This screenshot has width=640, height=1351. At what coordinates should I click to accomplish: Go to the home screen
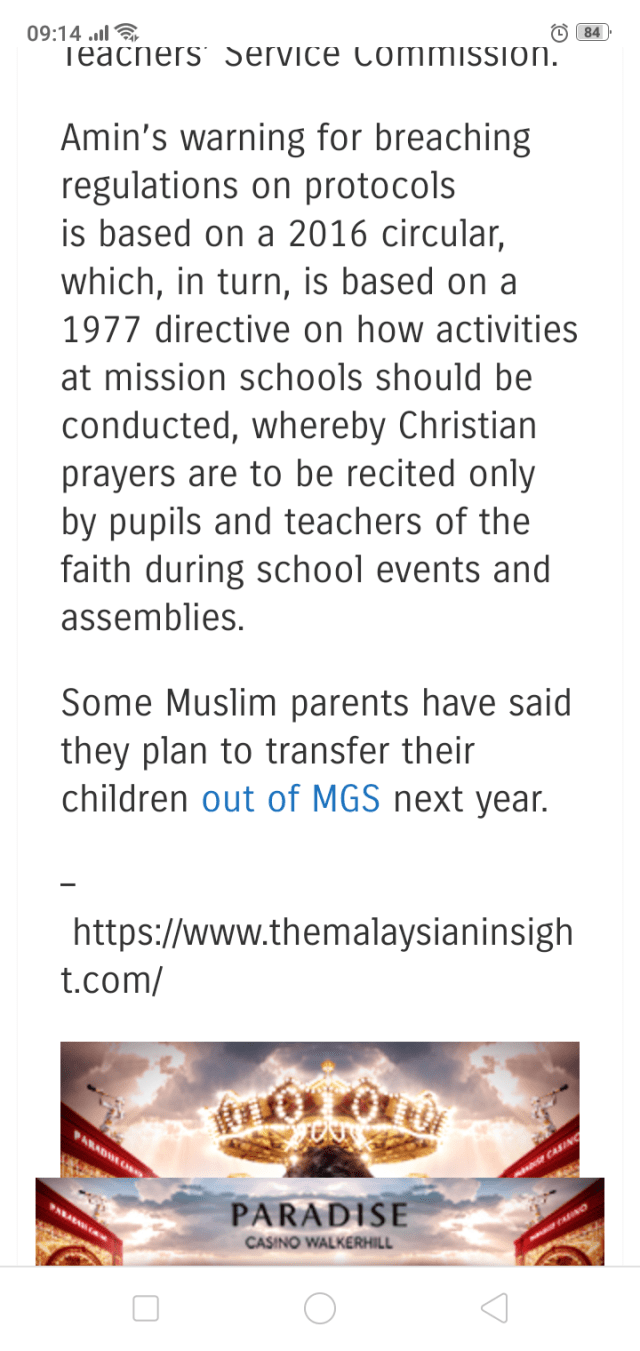pos(320,1308)
